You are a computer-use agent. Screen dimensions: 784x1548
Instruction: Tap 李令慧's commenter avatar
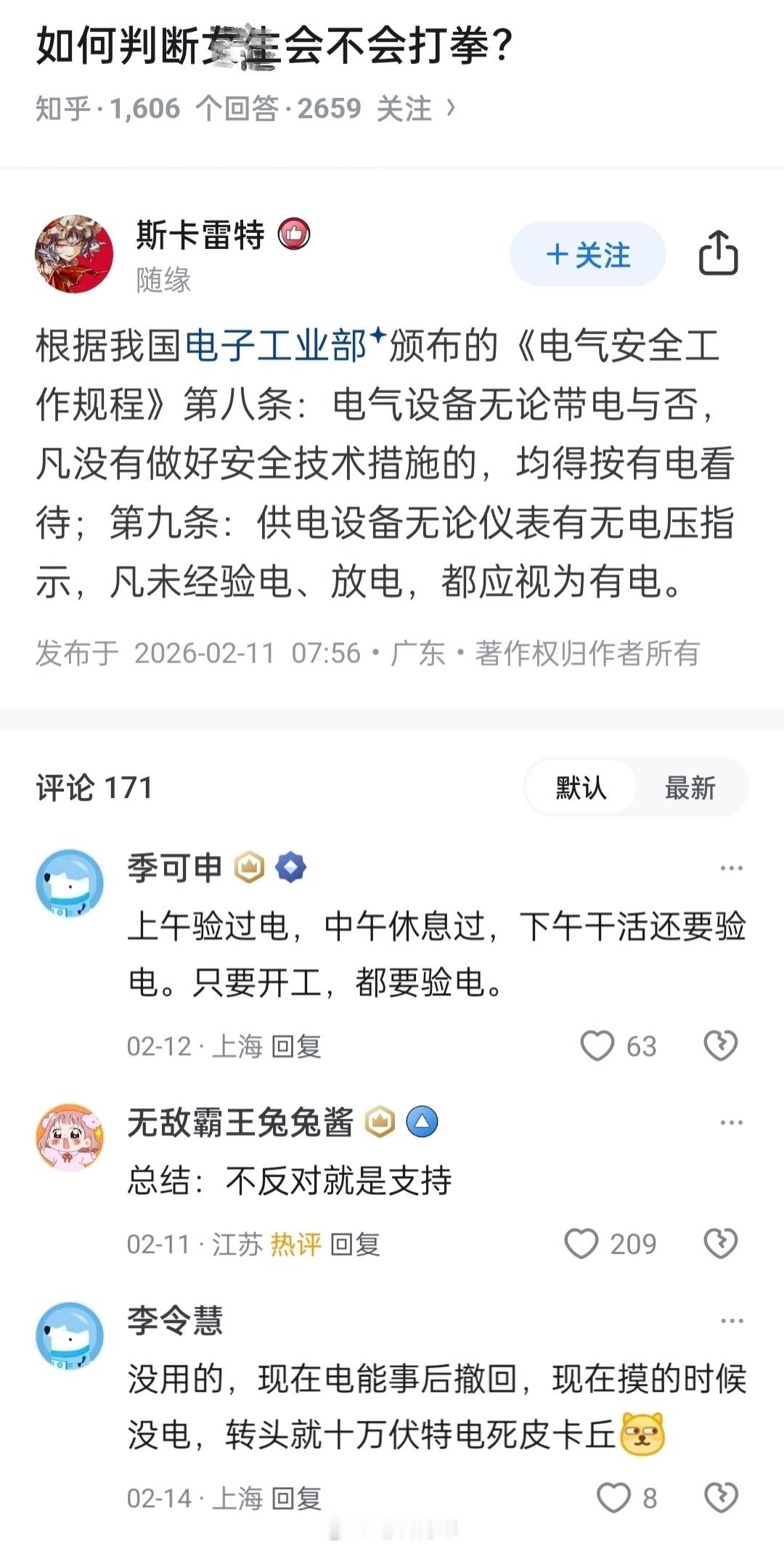70,1336
